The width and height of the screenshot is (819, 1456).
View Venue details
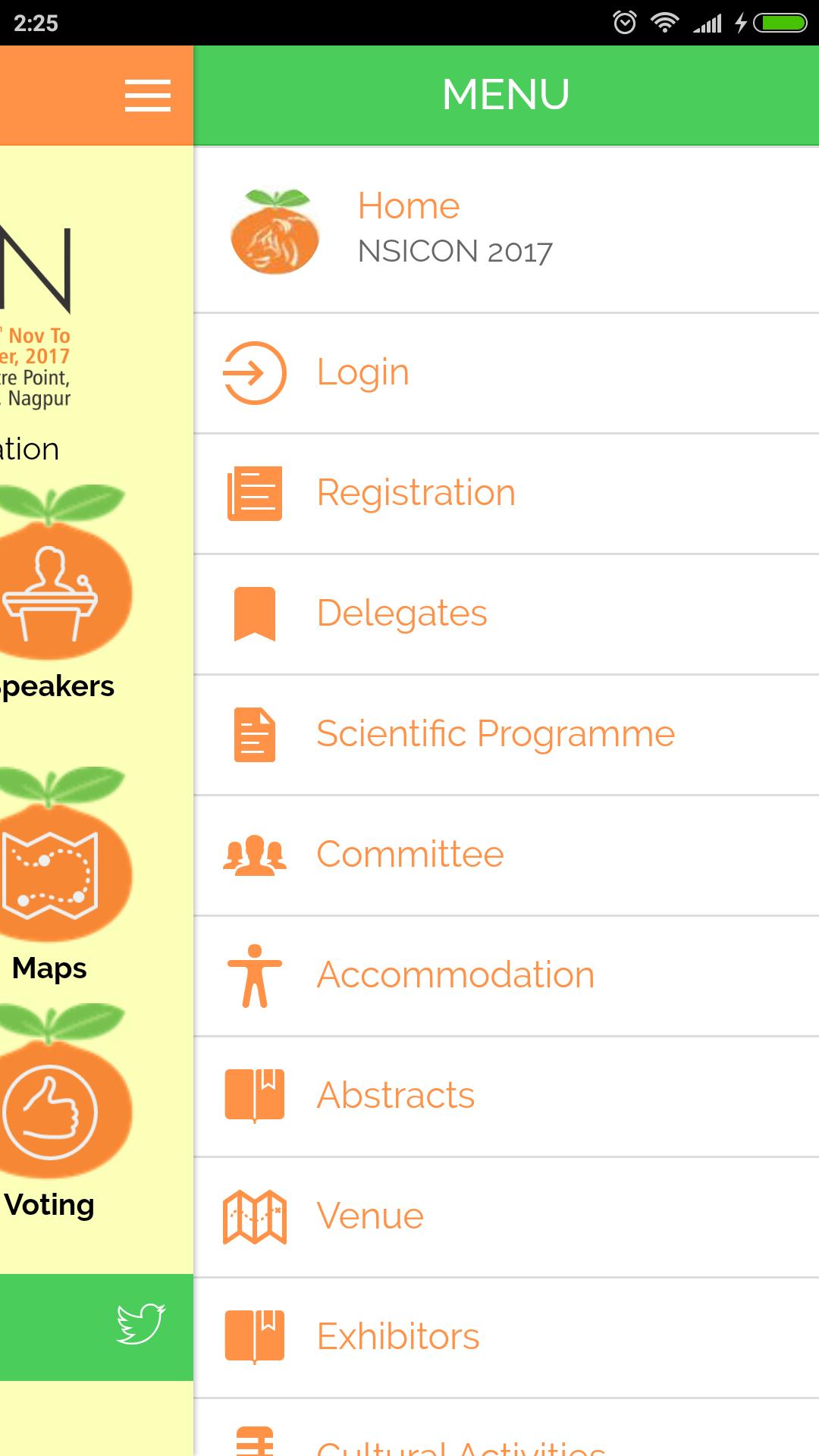tap(369, 1216)
